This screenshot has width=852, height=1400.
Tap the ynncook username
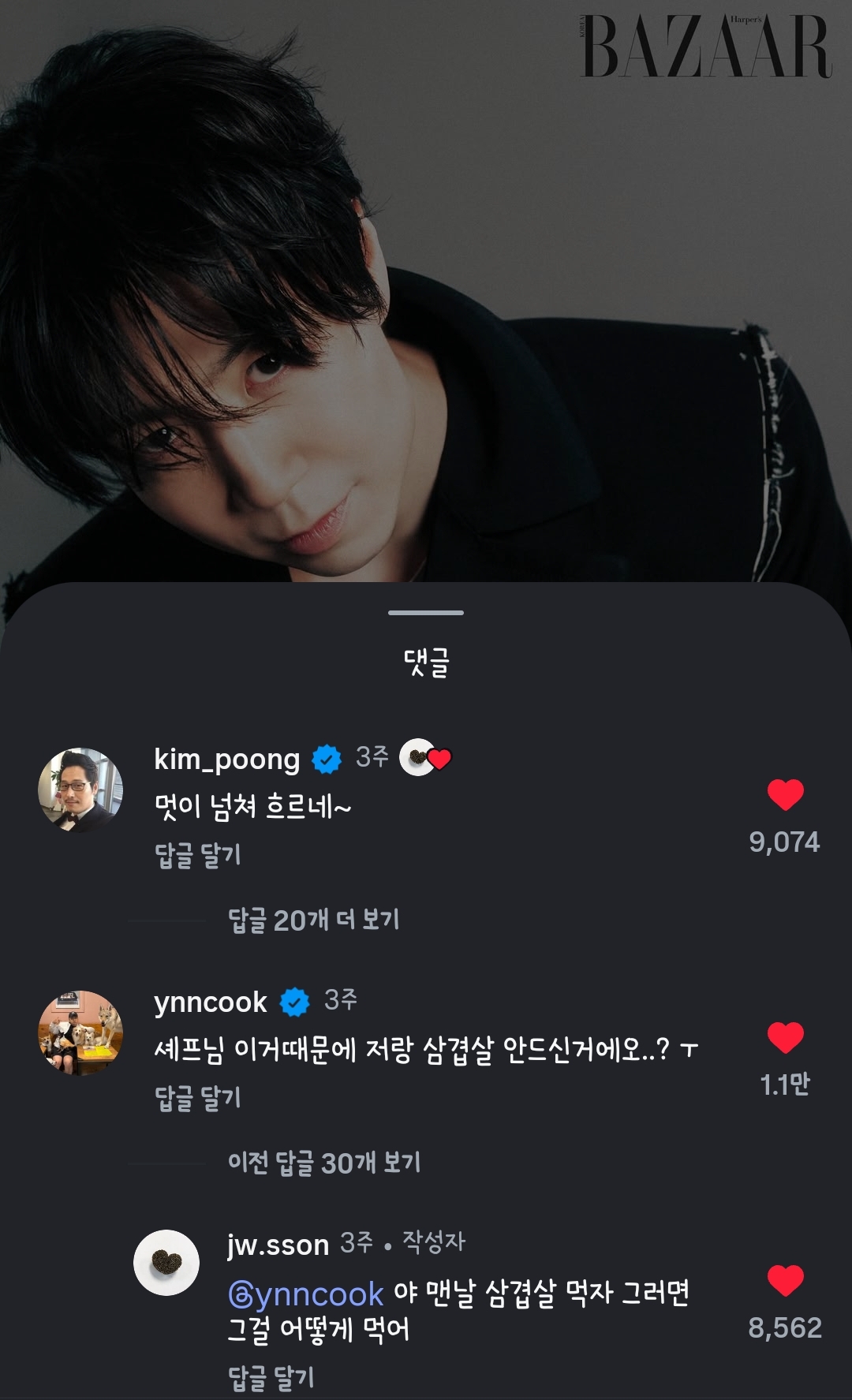tap(211, 1002)
